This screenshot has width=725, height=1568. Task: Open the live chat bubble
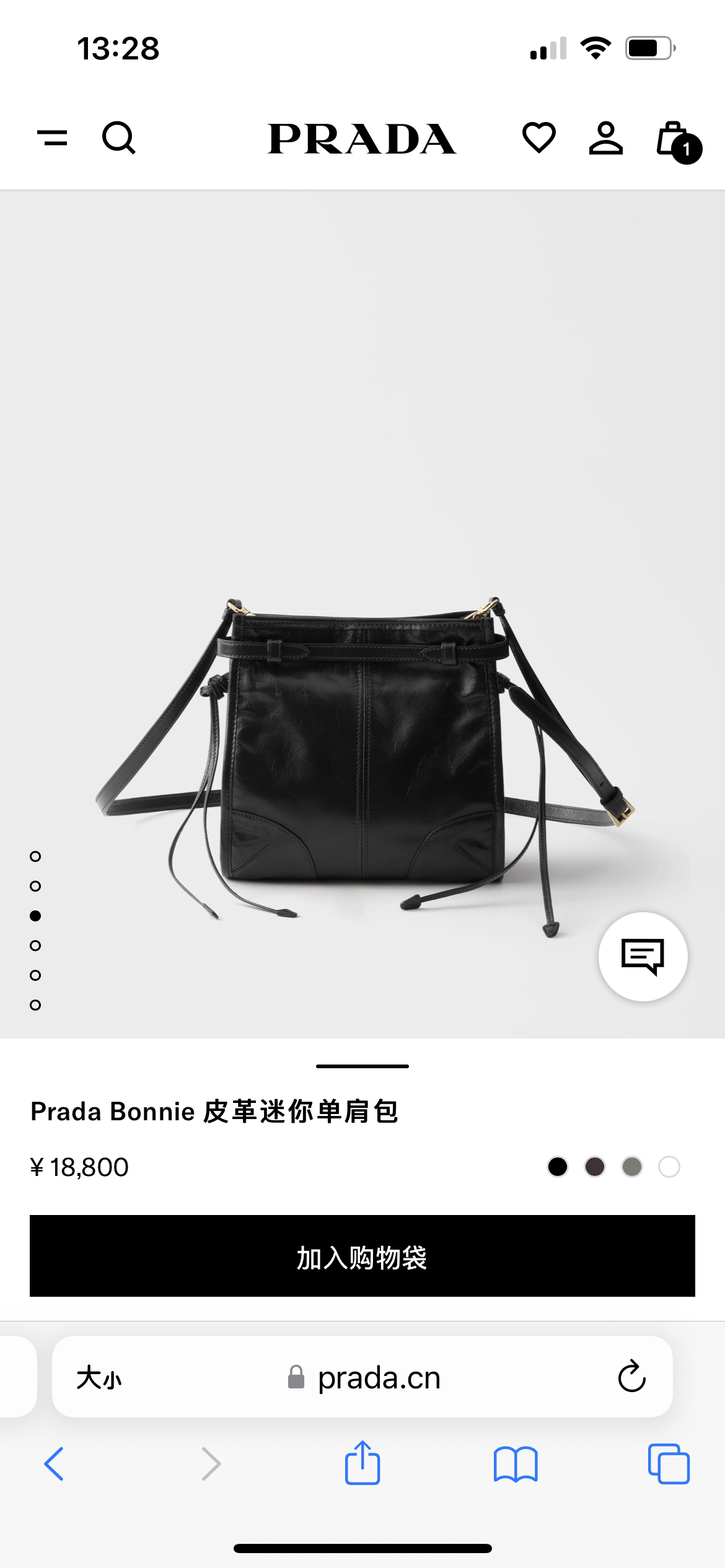pyautogui.click(x=643, y=956)
